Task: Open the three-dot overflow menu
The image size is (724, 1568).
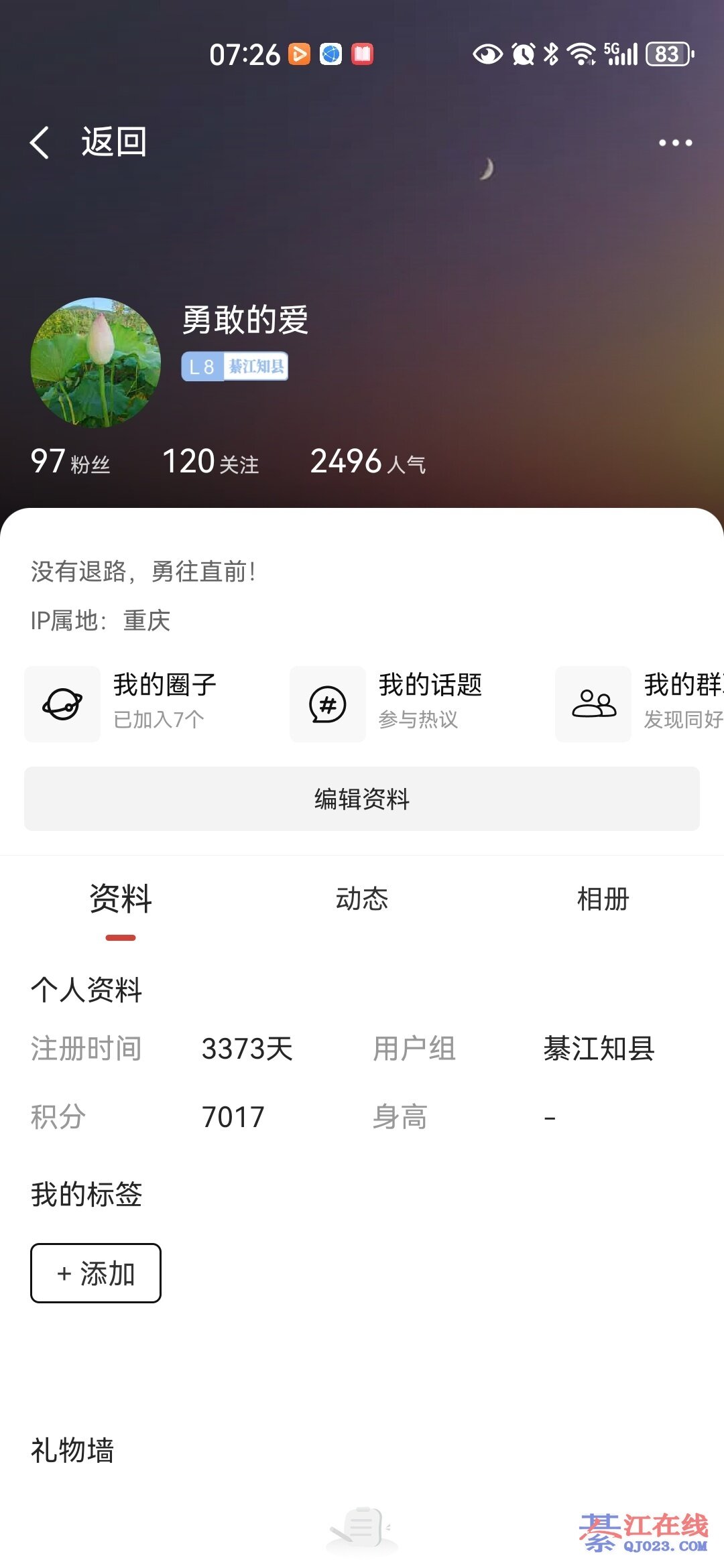Action: pyautogui.click(x=674, y=143)
